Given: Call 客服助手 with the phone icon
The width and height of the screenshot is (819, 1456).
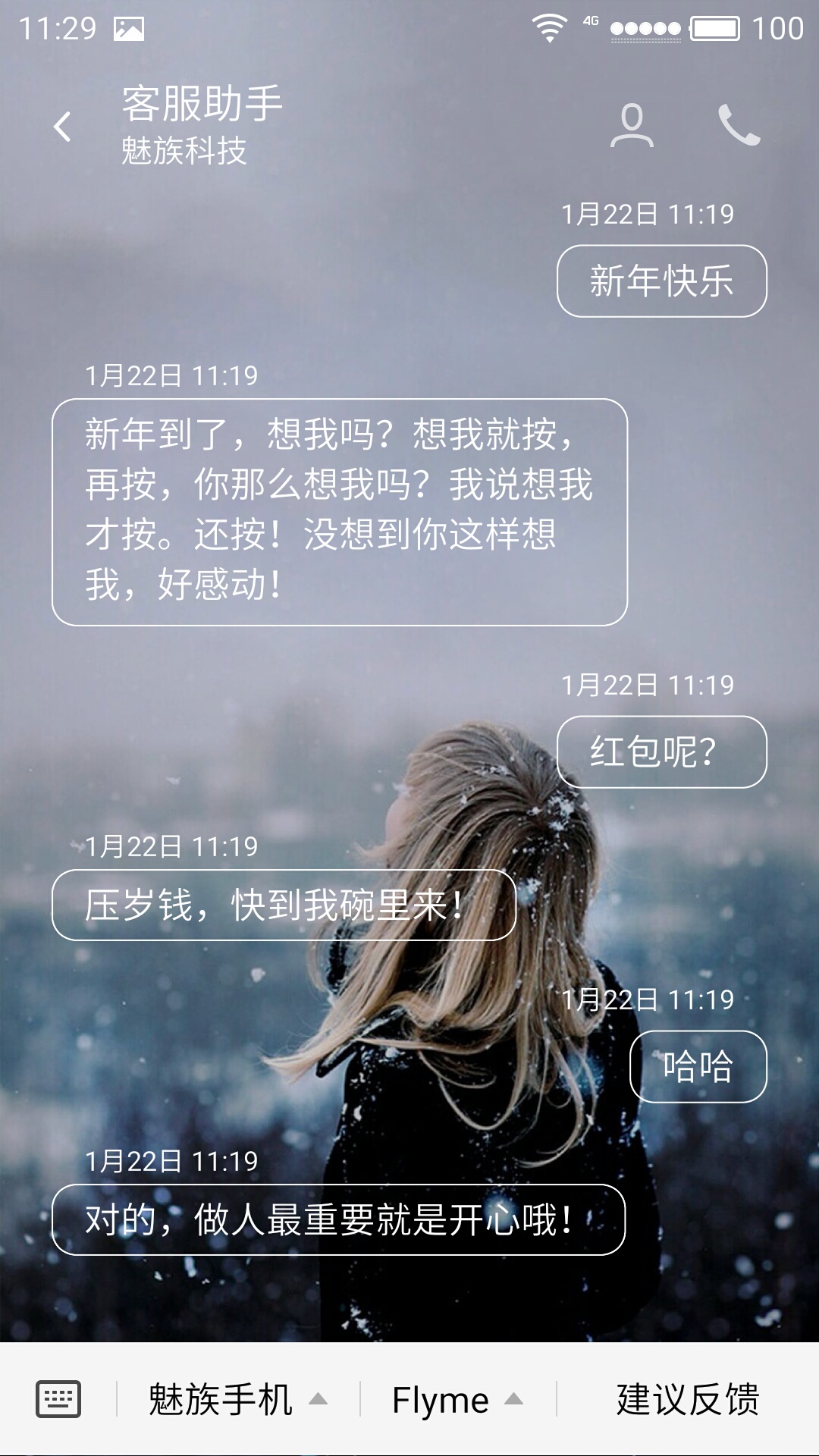Looking at the screenshot, I should click(x=739, y=125).
